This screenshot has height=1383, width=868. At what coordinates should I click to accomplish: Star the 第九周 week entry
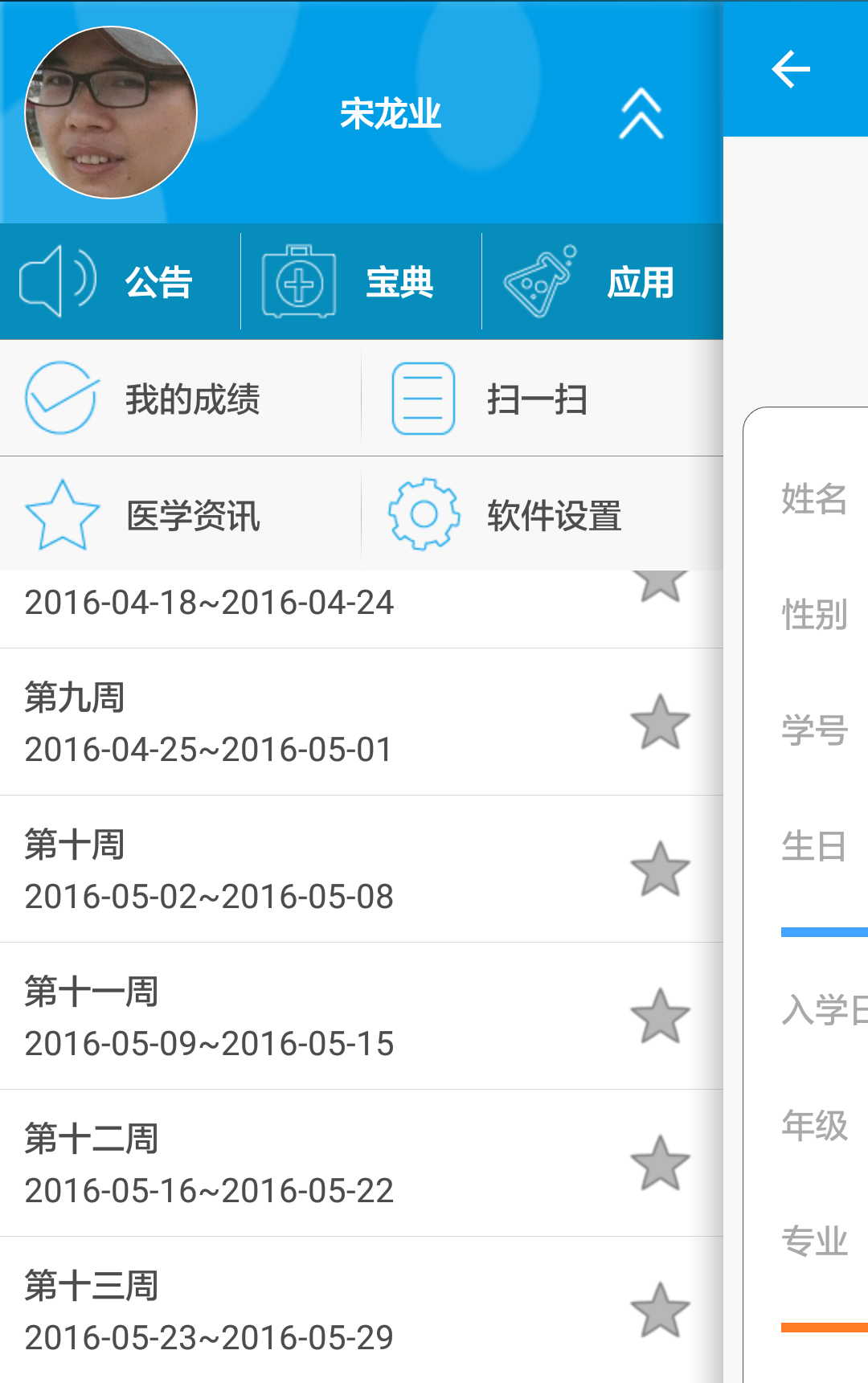coord(661,722)
